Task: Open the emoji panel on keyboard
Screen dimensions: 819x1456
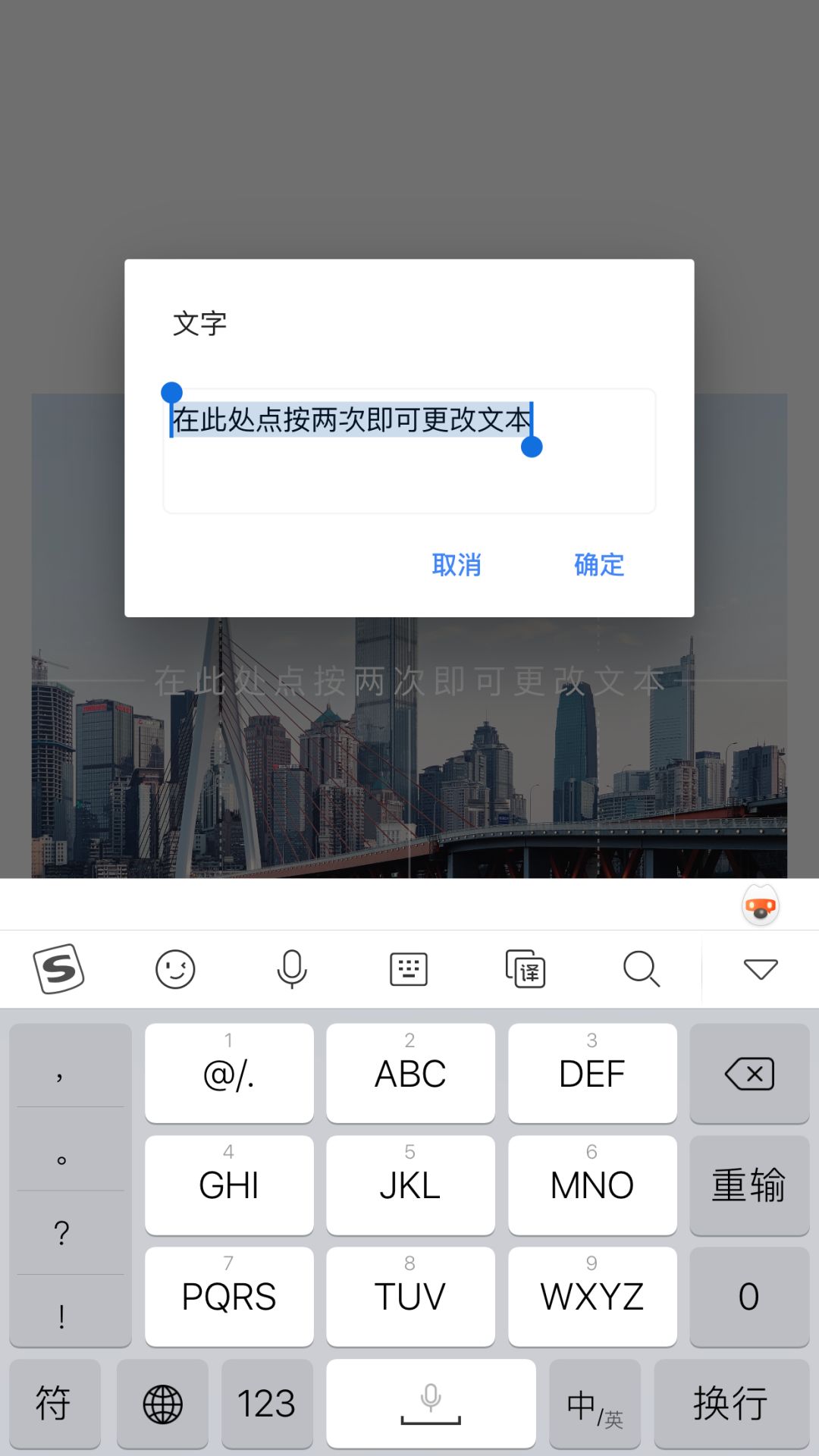Action: pos(175,969)
